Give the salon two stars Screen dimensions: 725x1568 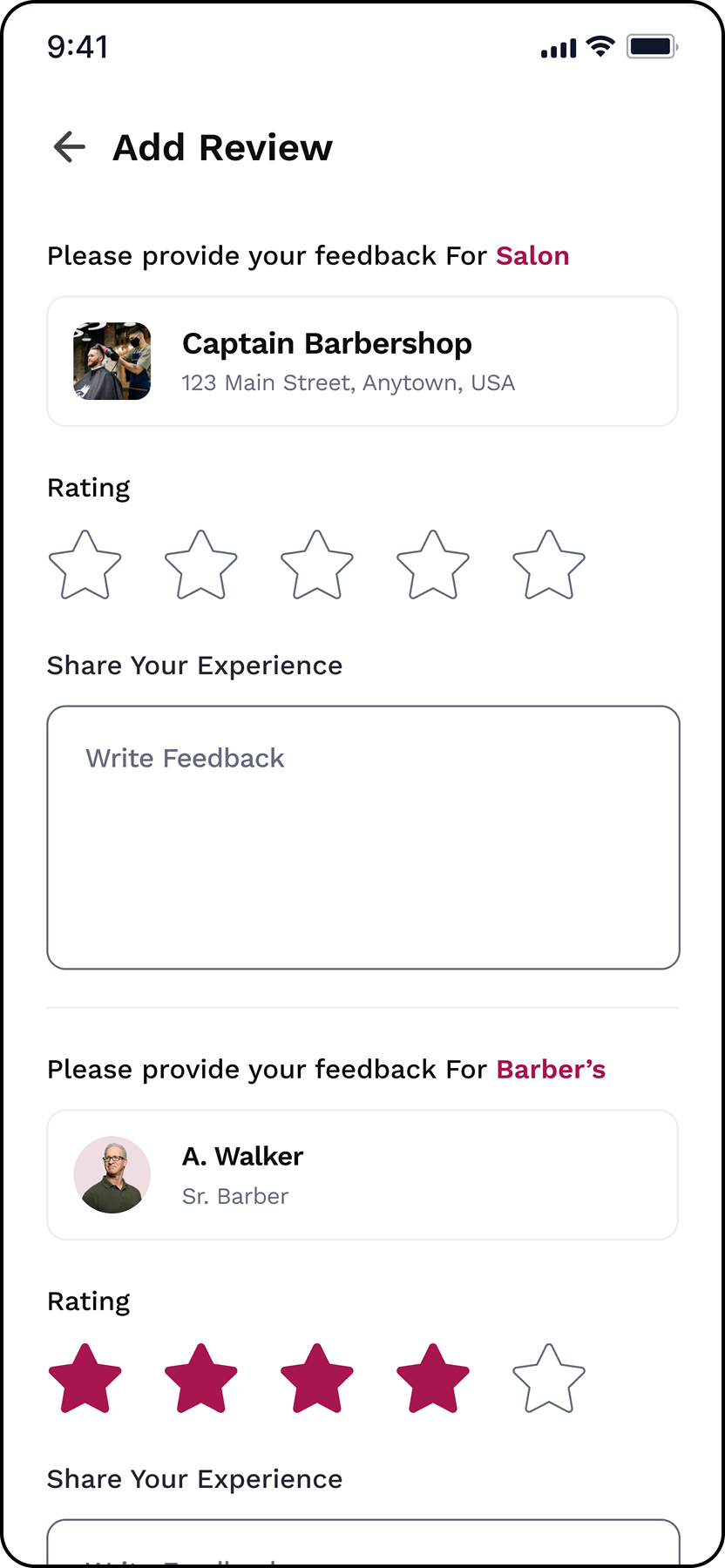click(x=200, y=566)
